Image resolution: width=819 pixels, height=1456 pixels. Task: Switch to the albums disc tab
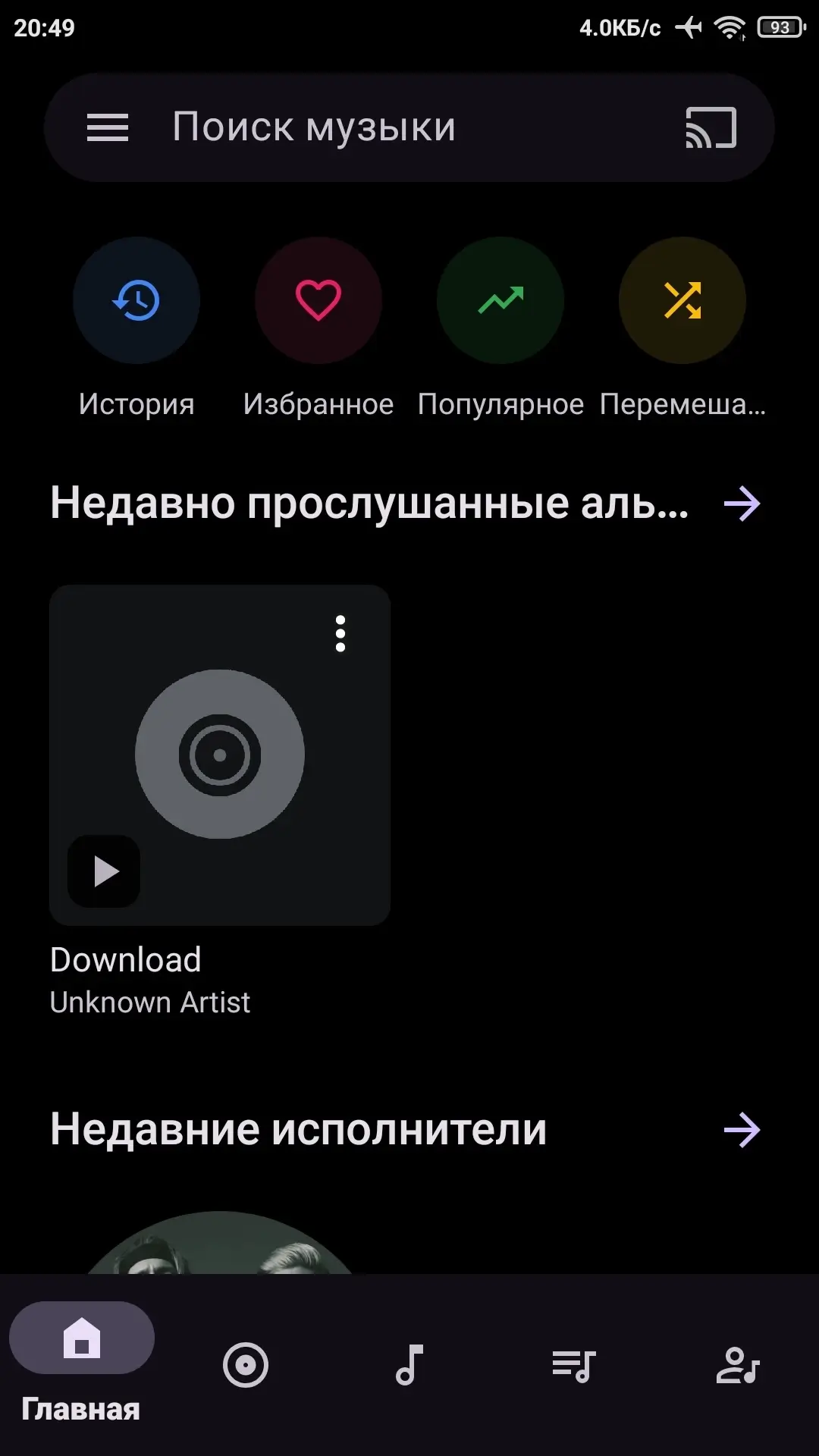[x=246, y=1365]
